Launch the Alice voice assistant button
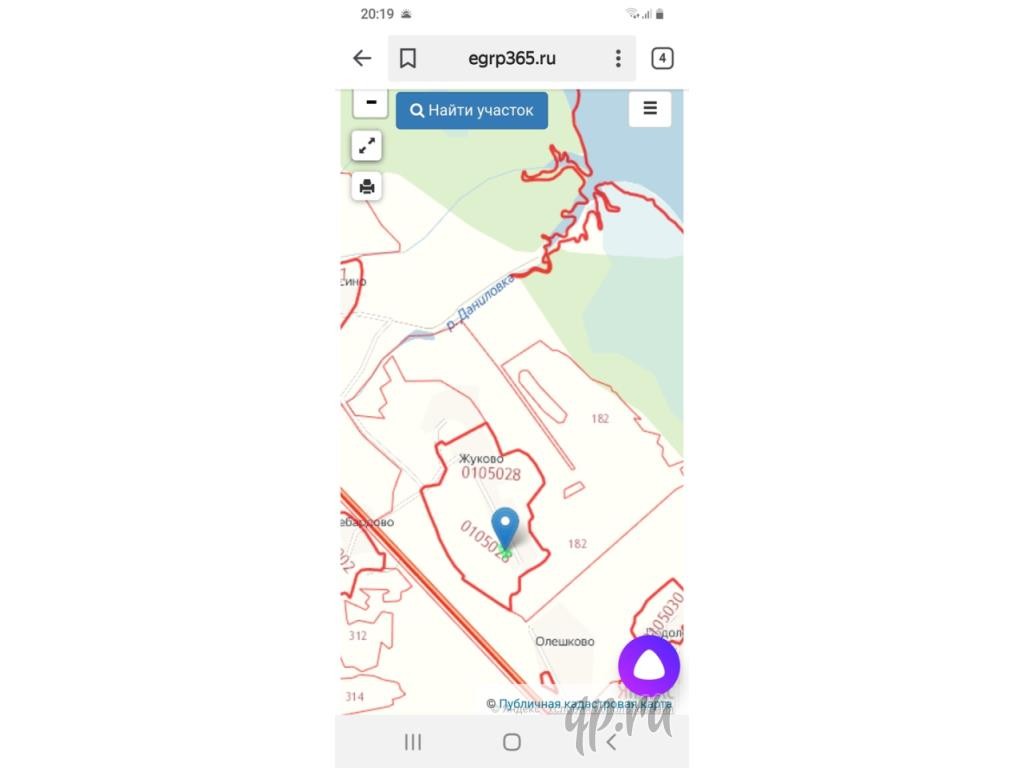The height and width of the screenshot is (768, 1024). (x=648, y=666)
